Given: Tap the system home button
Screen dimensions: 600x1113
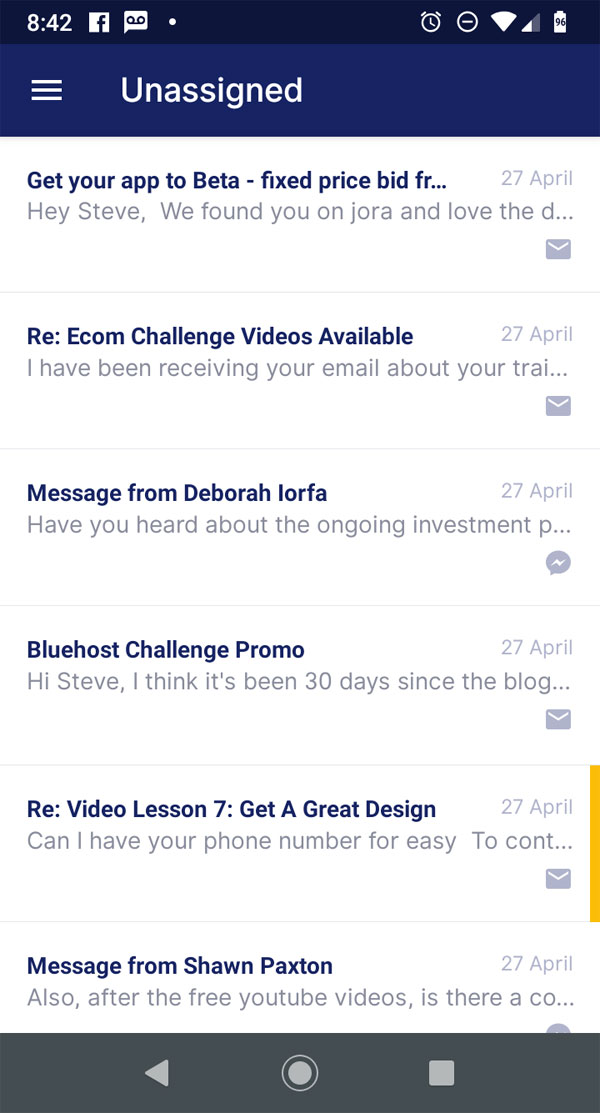Looking at the screenshot, I should (300, 1073).
